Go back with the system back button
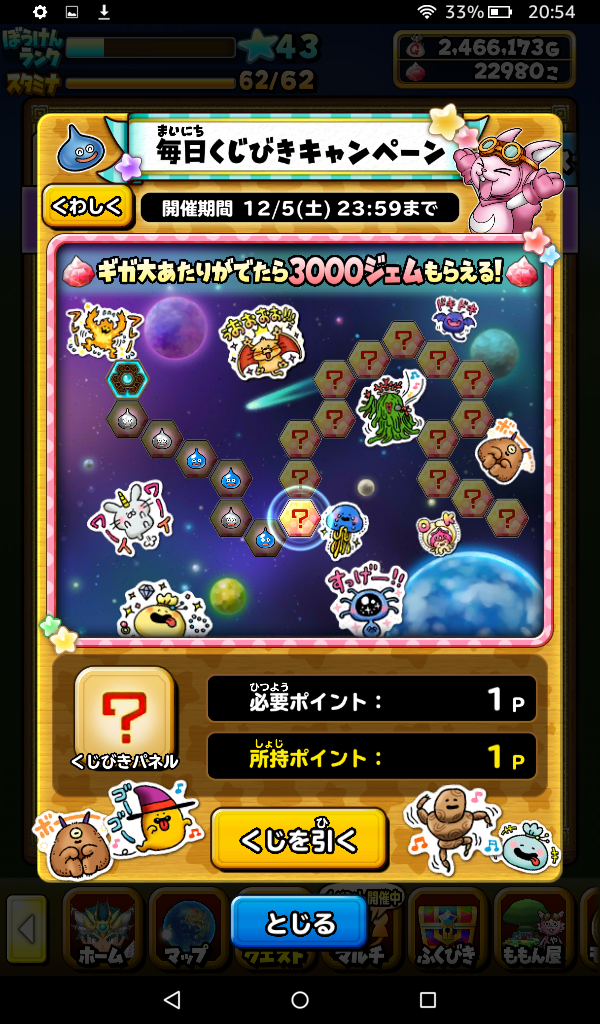 [x=172, y=999]
